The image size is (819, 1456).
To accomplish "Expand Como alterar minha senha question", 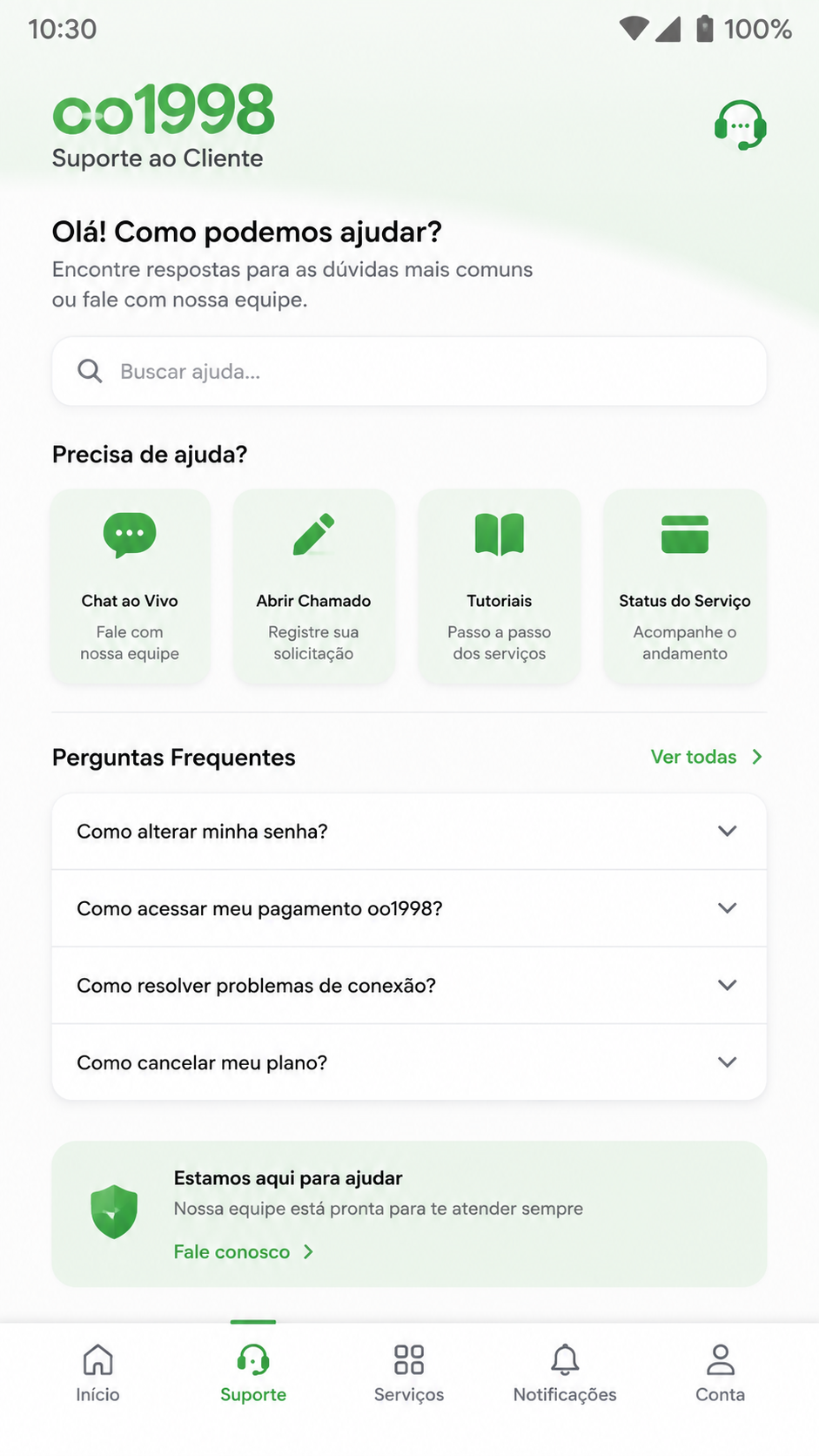I will pyautogui.click(x=409, y=832).
